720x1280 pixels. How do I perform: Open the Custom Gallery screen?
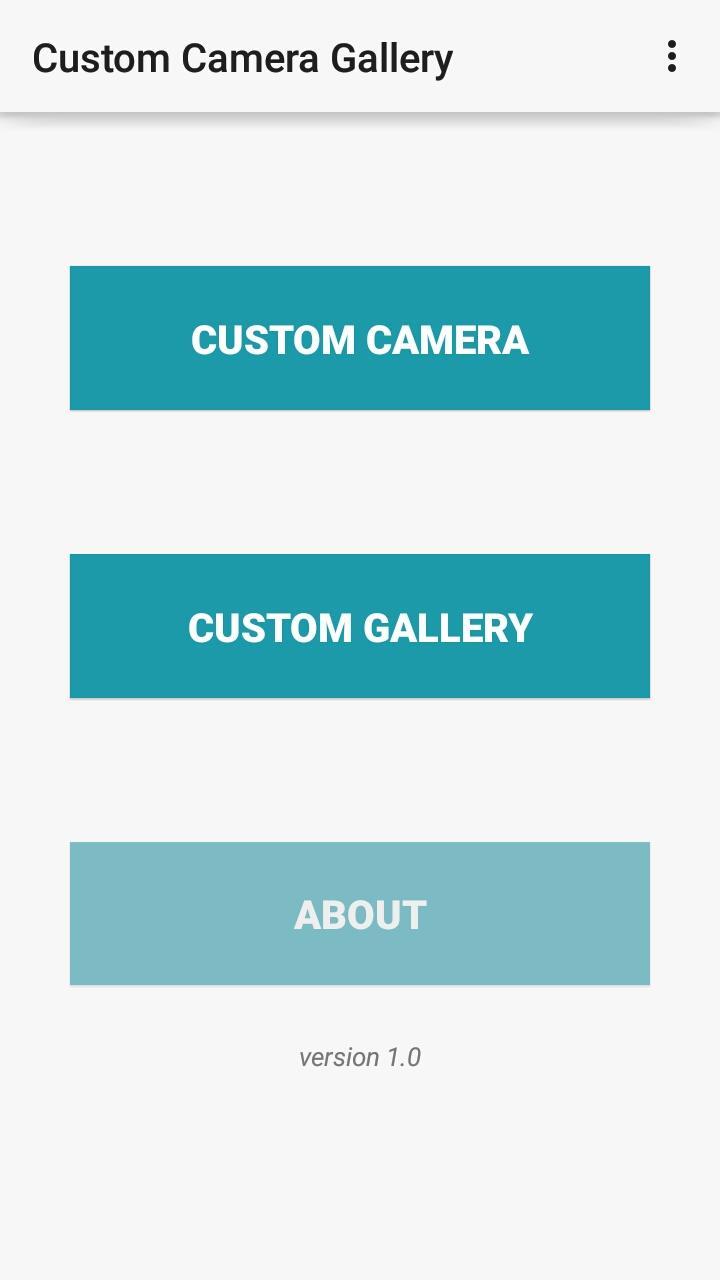(359, 626)
